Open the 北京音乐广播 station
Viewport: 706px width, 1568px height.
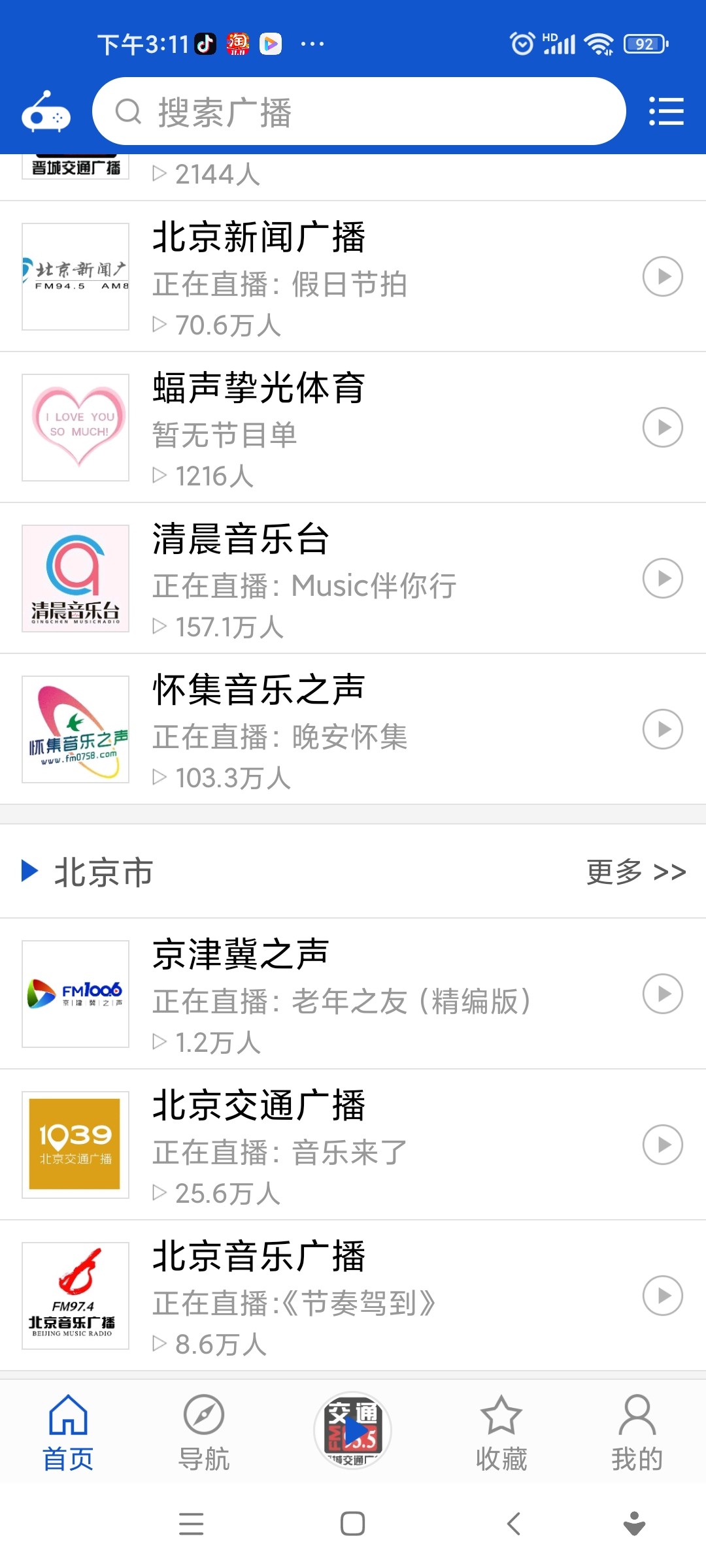(x=353, y=1296)
